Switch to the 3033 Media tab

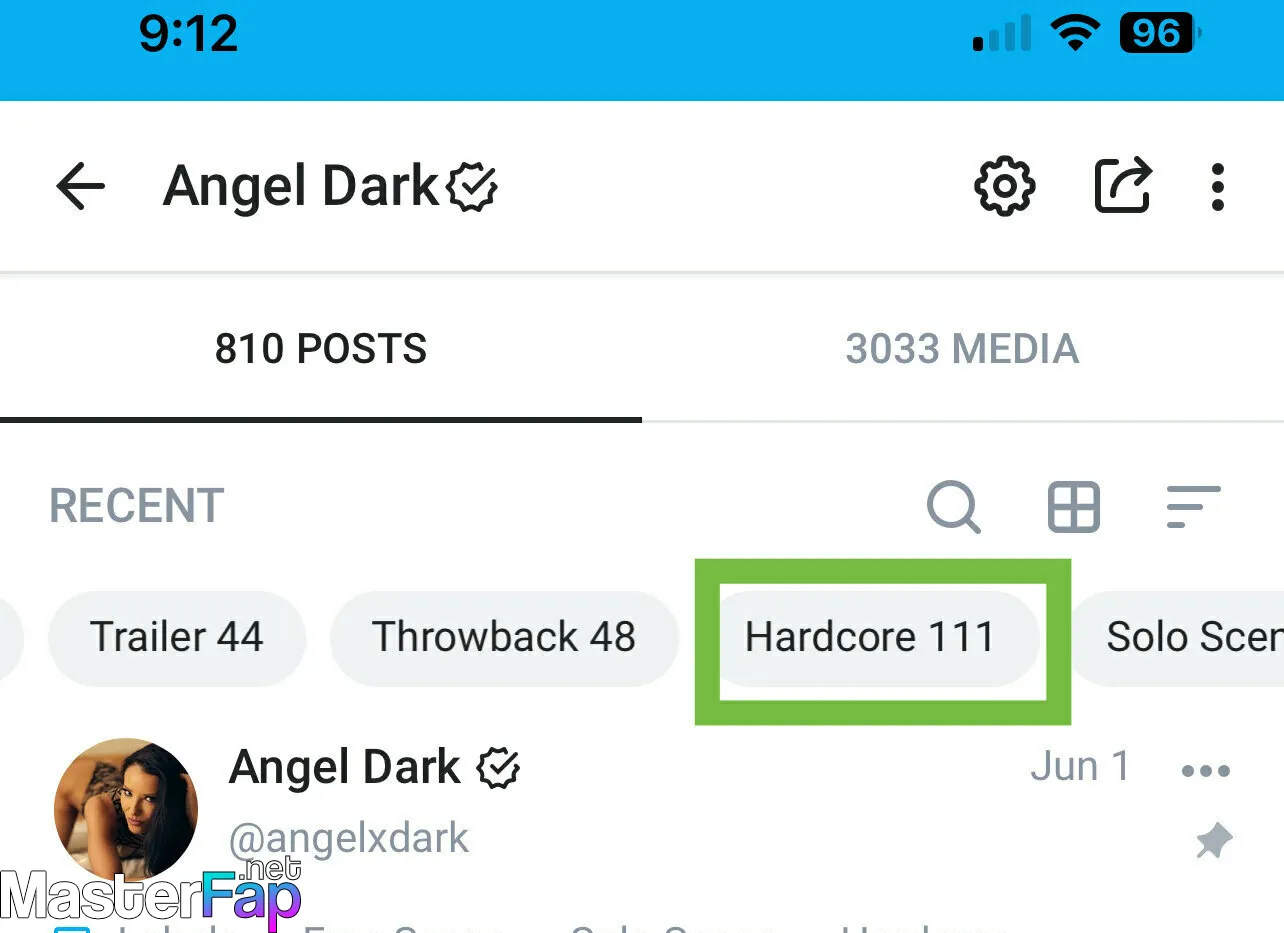[962, 349]
